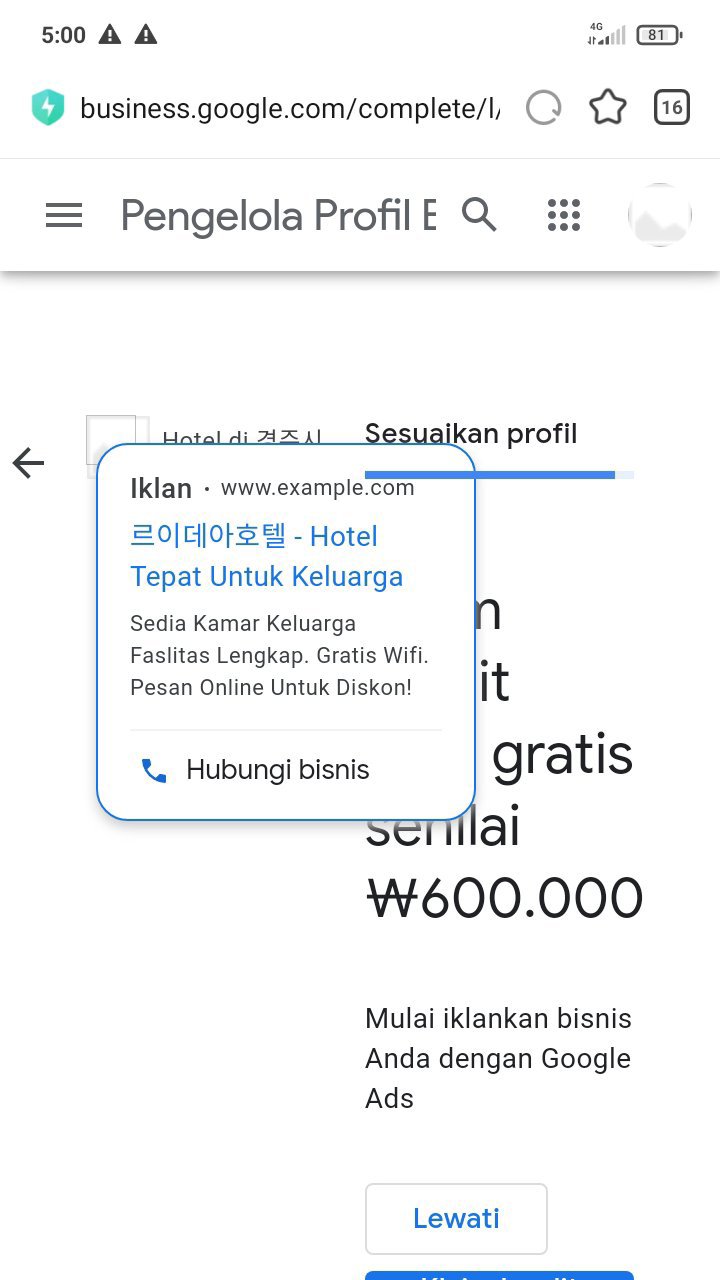Open the browser tabs switcher
This screenshot has width=720, height=1280.
pyautogui.click(x=671, y=108)
